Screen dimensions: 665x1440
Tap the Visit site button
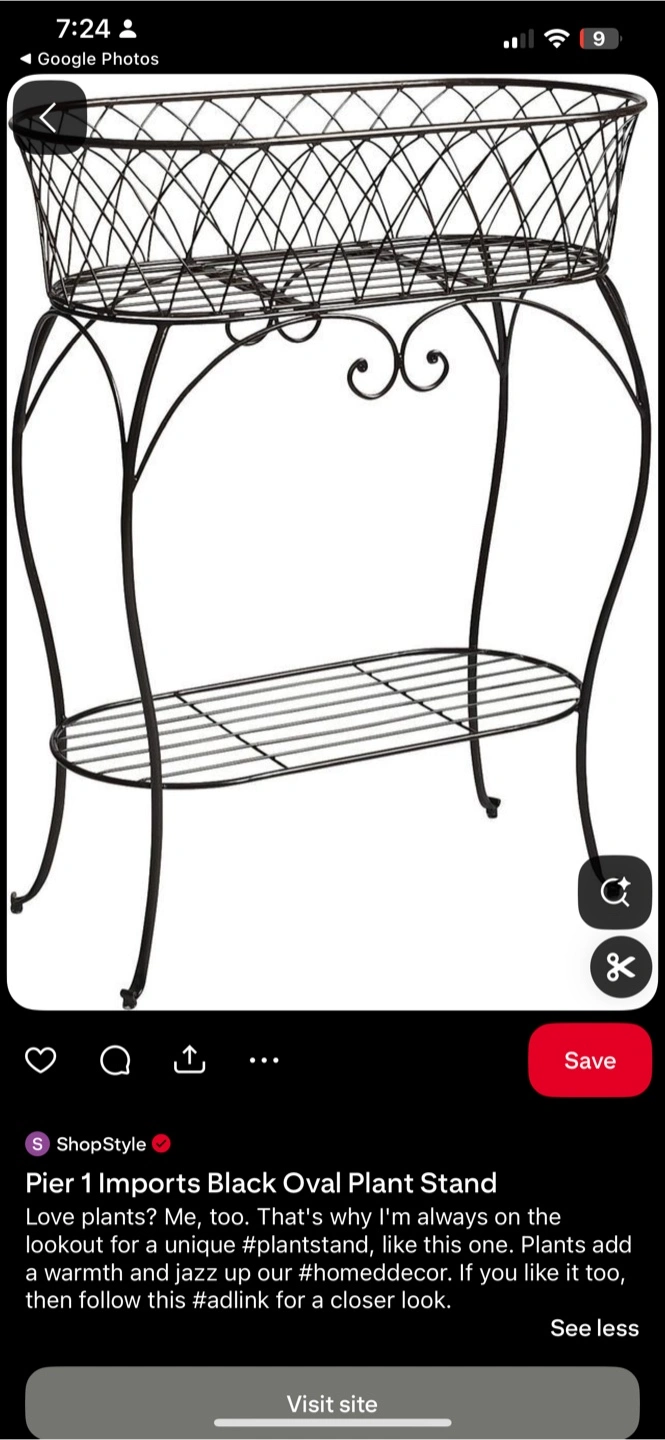coord(332,1403)
